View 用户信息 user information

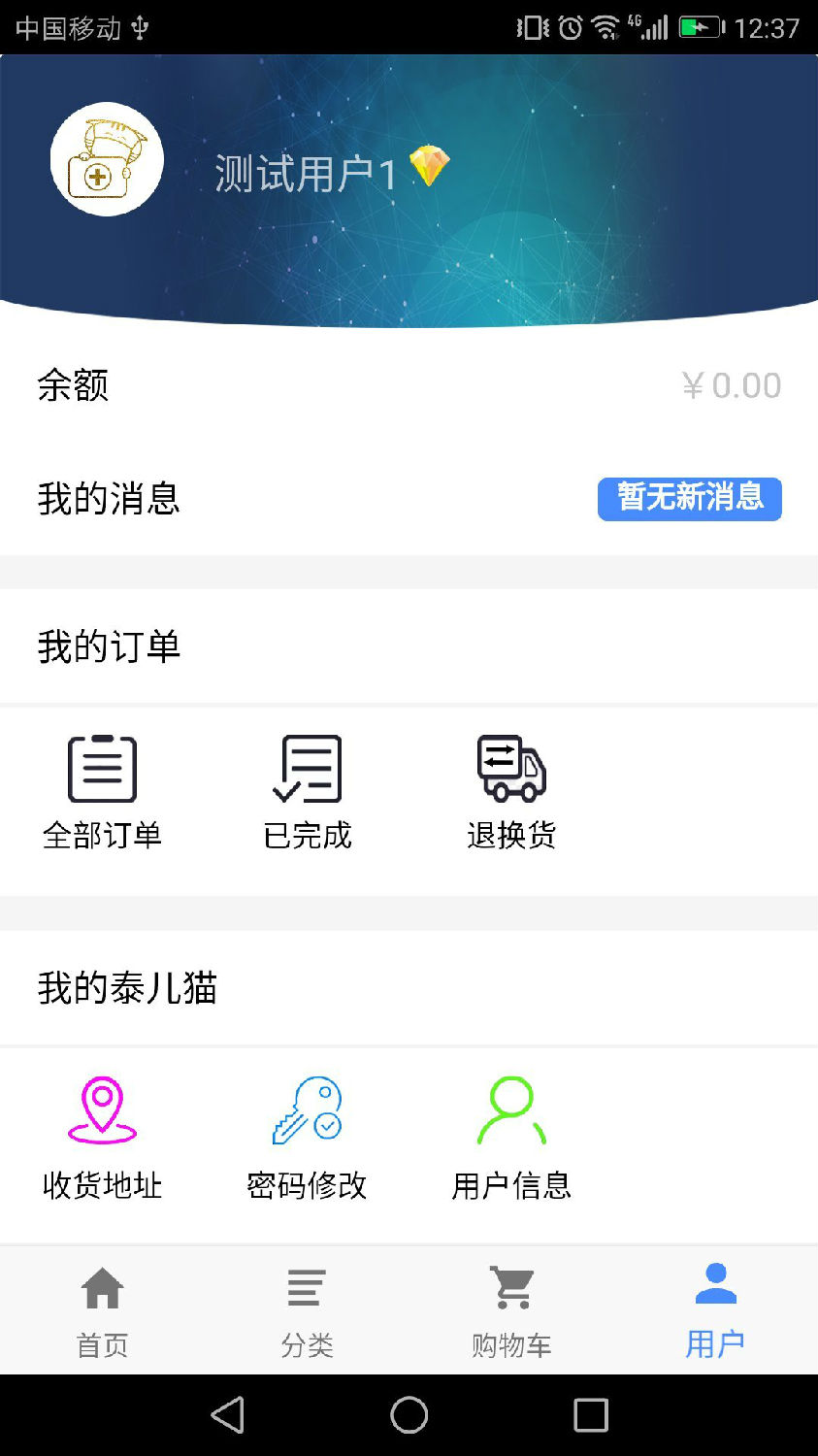(511, 1138)
